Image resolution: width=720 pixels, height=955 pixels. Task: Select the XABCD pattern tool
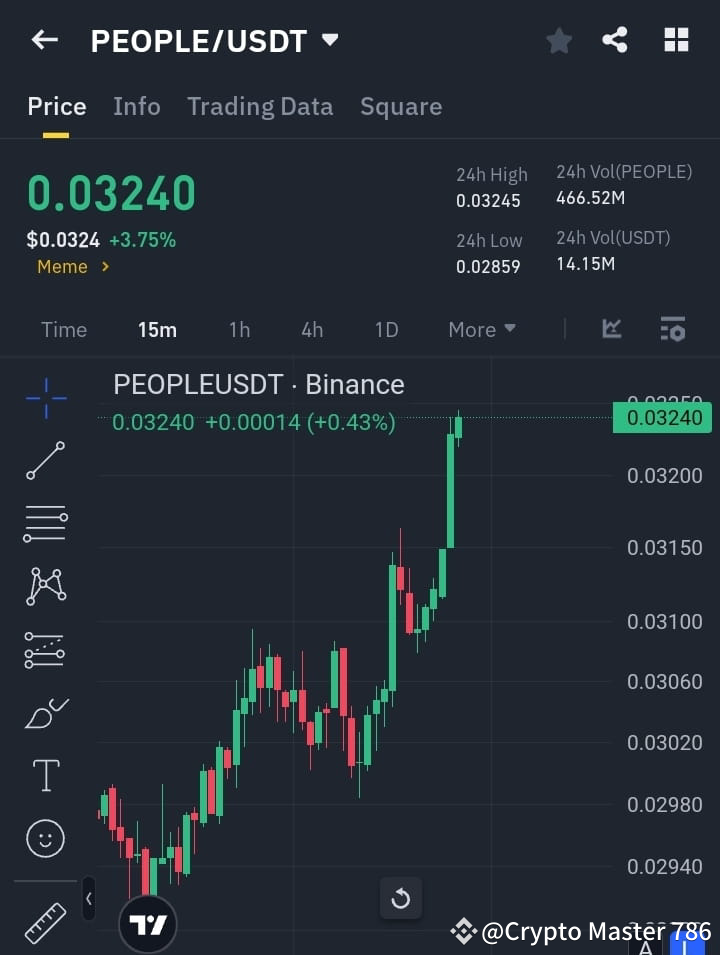[45, 587]
